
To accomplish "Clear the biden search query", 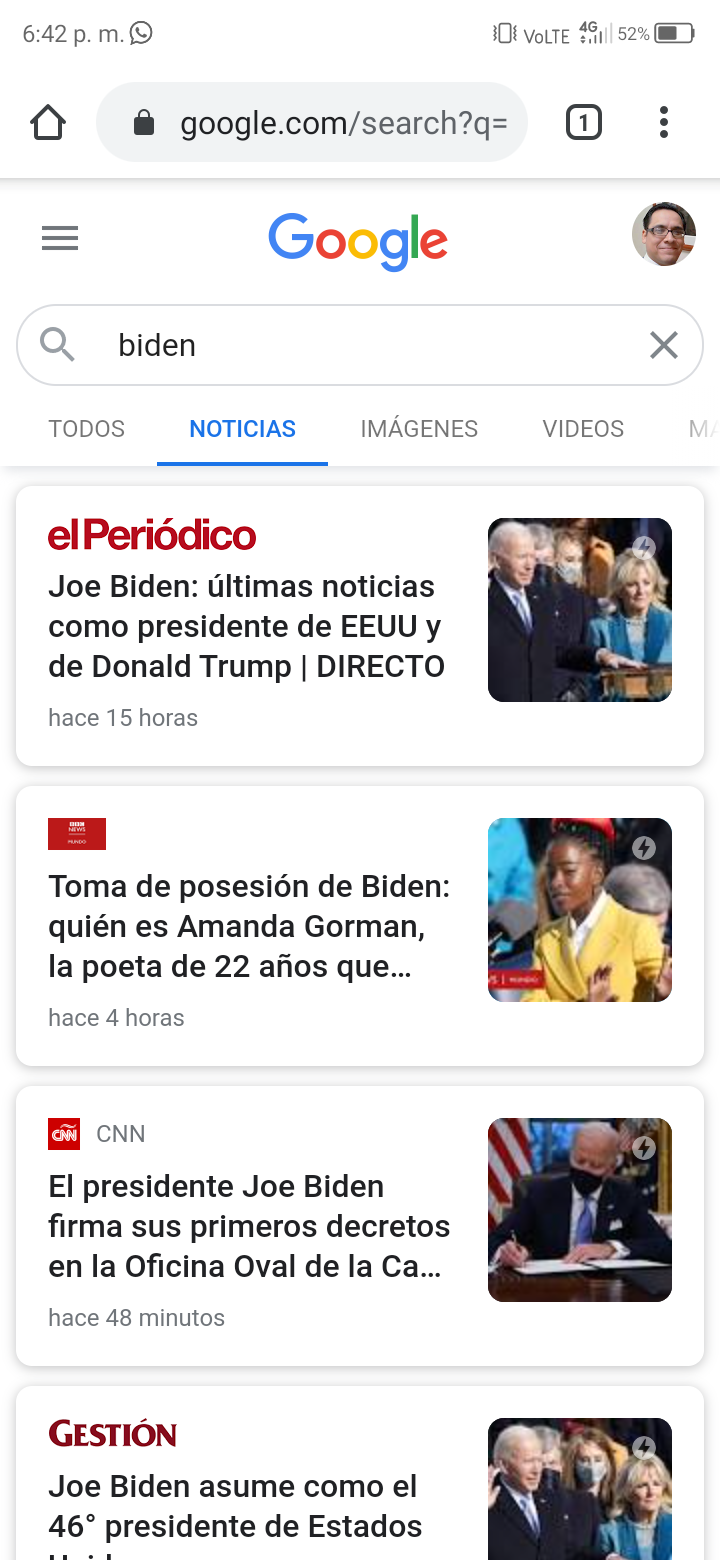I will (x=663, y=345).
